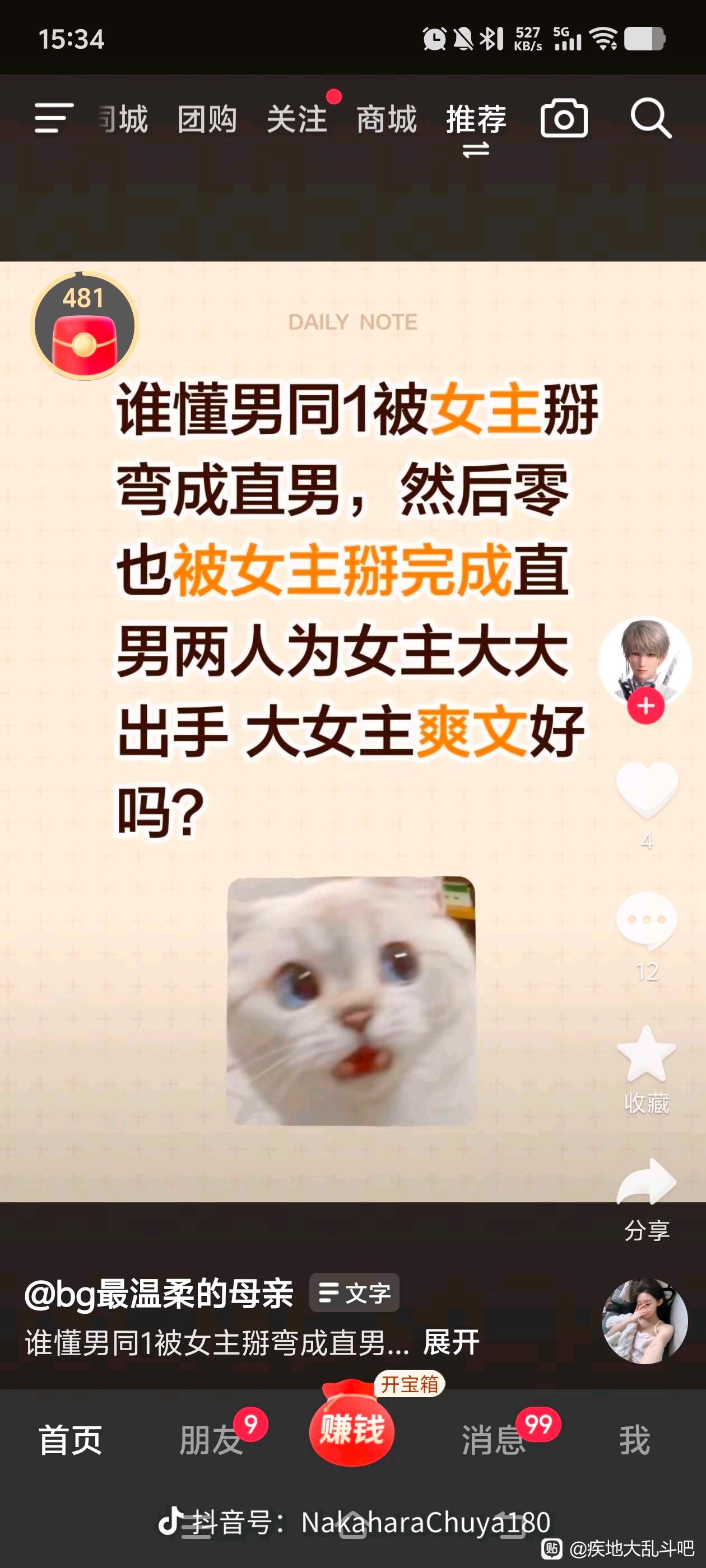
Task: Follow the author via red plus
Action: (x=645, y=707)
